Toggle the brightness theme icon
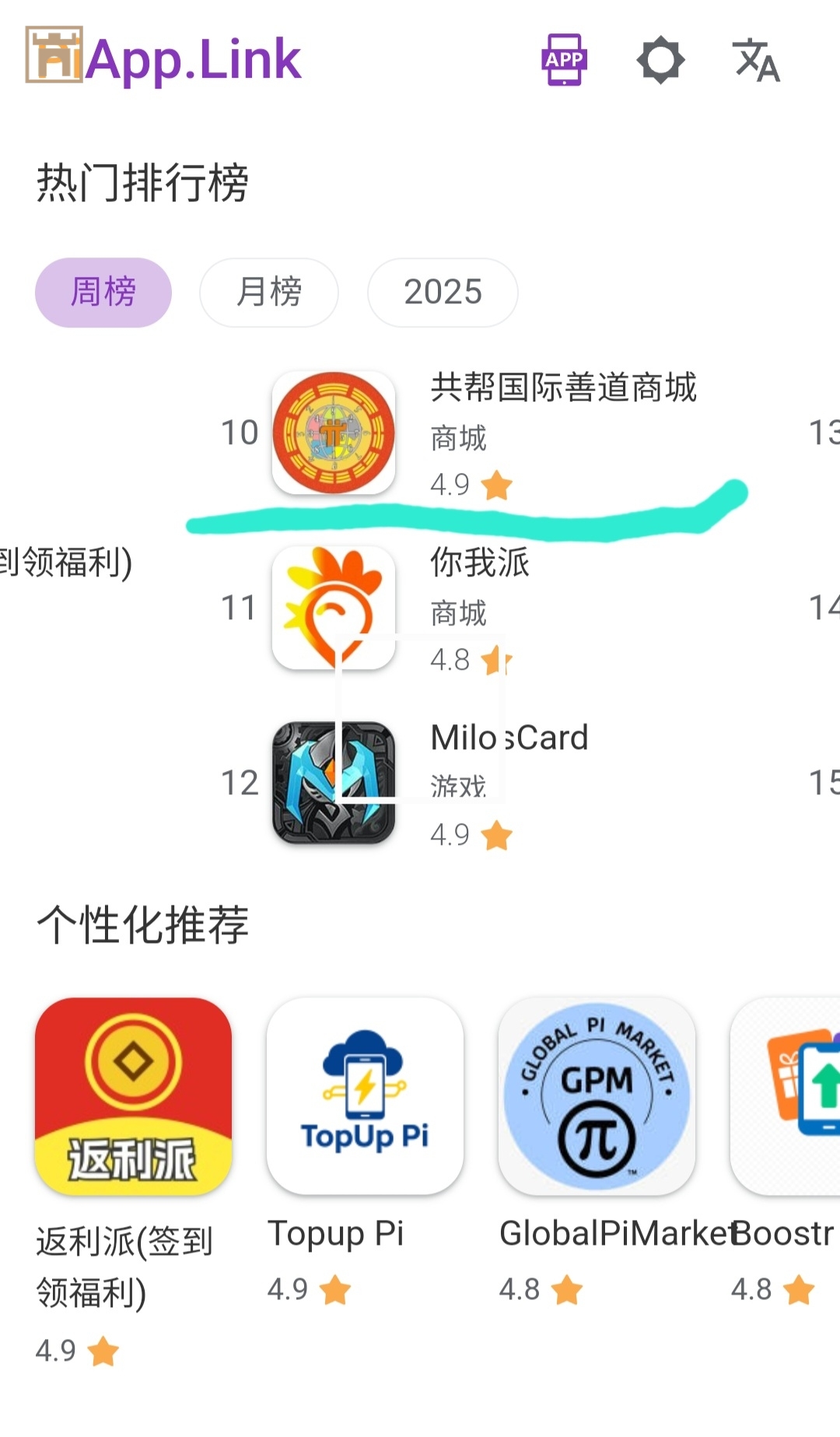The width and height of the screenshot is (840, 1437). [x=660, y=60]
